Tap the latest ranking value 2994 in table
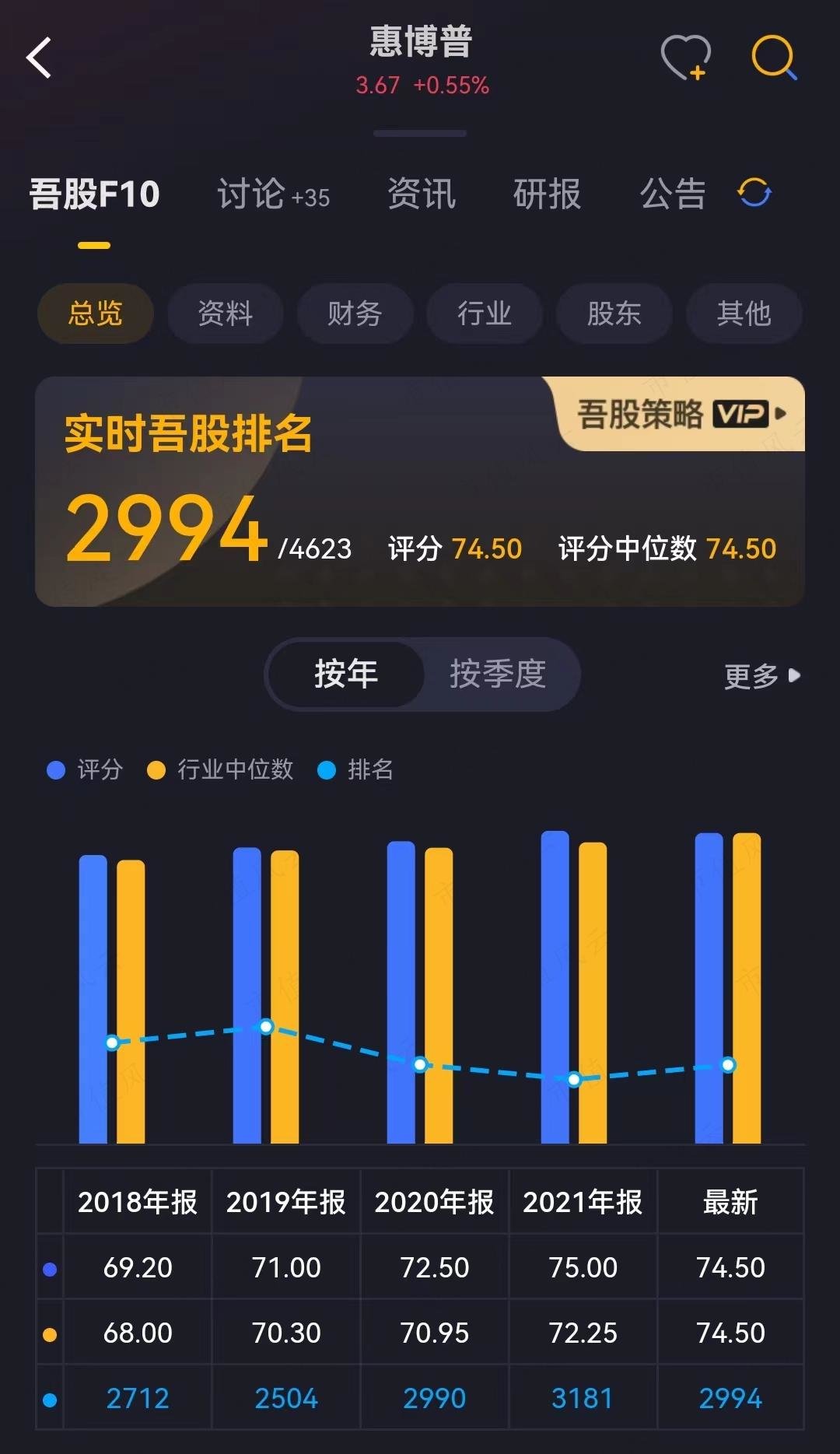The image size is (840, 1454). pyautogui.click(x=730, y=1398)
